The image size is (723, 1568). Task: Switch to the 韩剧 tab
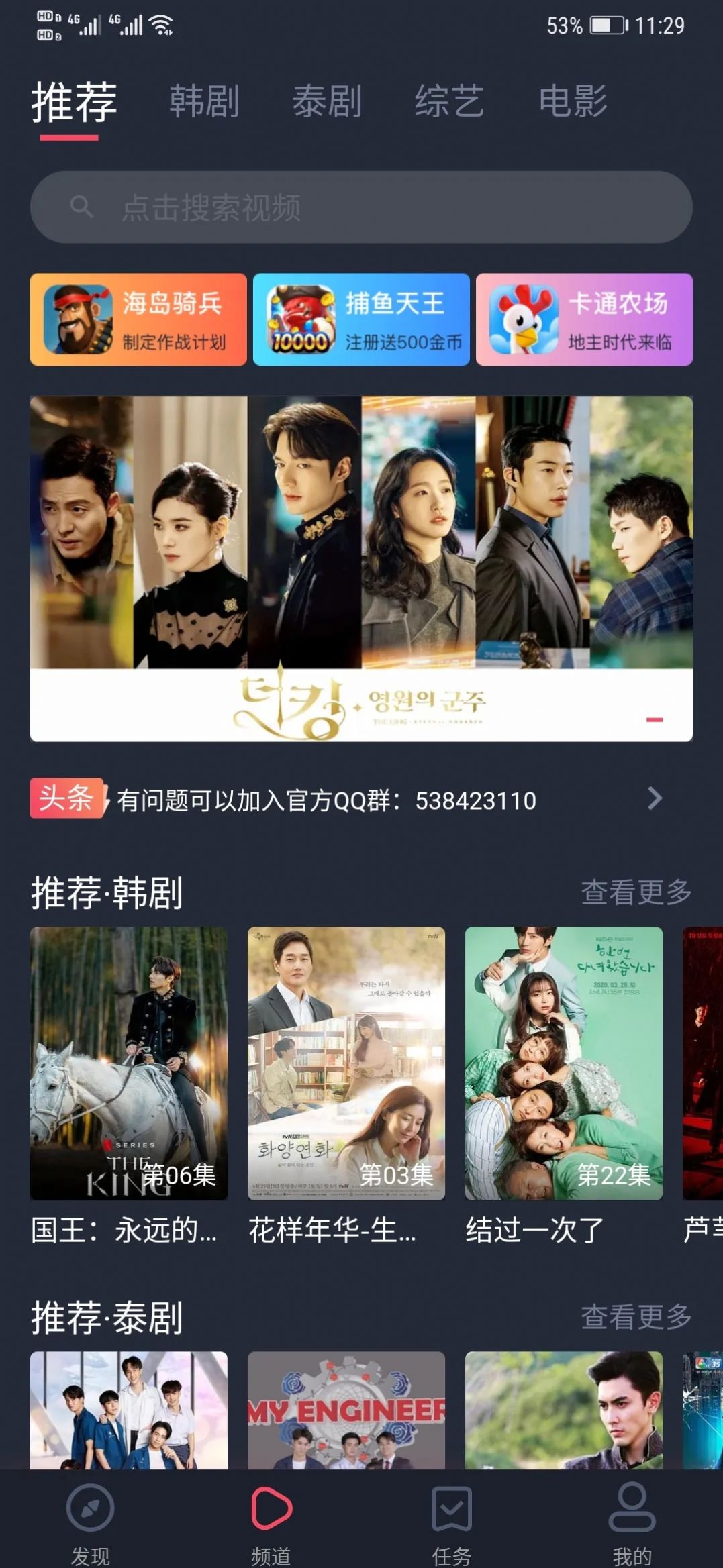pyautogui.click(x=203, y=101)
